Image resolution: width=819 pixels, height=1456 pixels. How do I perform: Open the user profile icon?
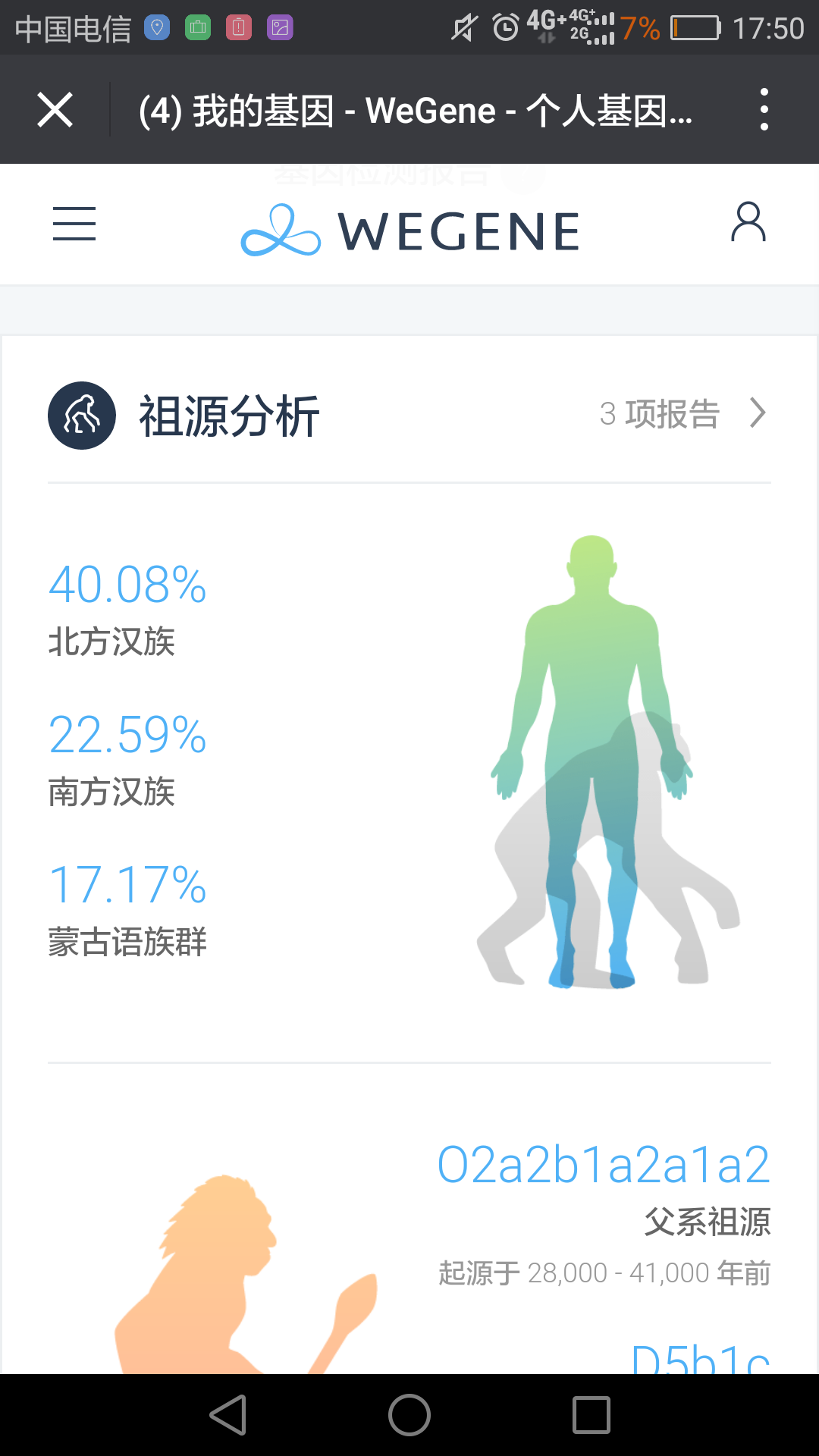(x=748, y=222)
